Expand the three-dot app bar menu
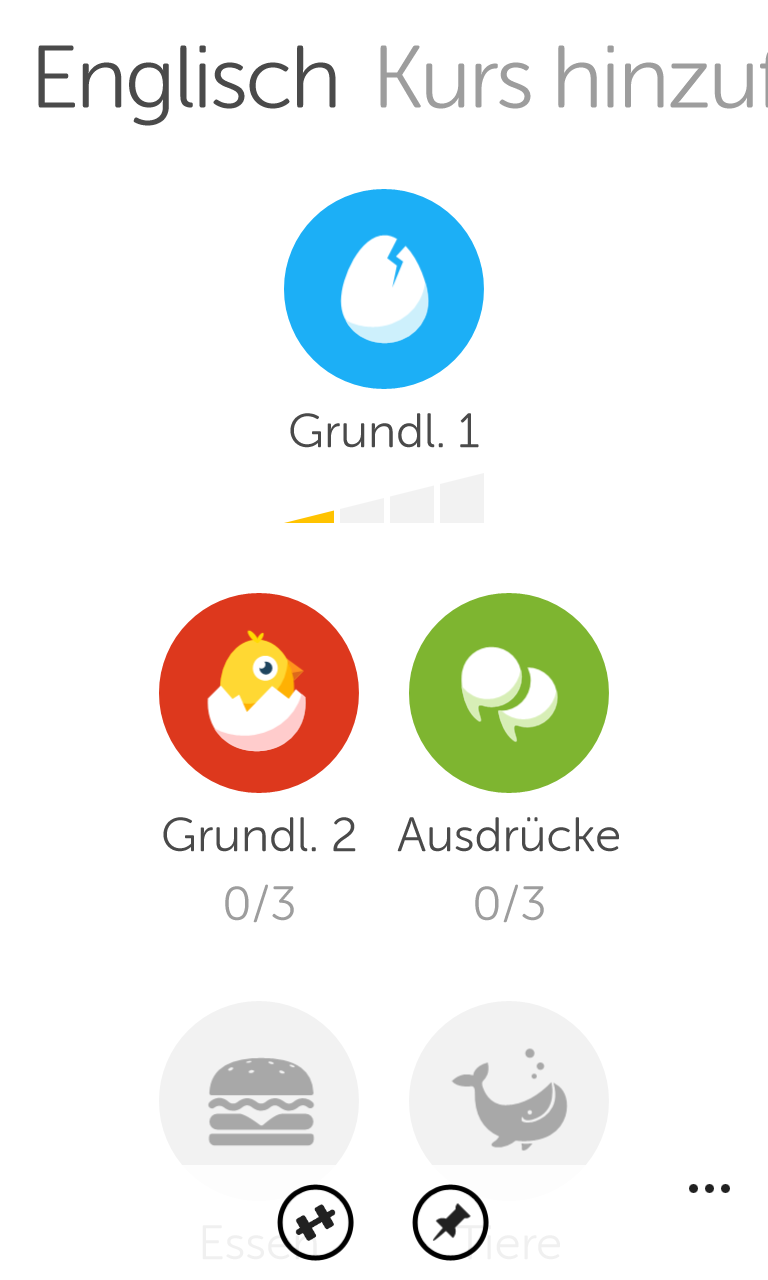The height and width of the screenshot is (1280, 768). [x=709, y=1189]
